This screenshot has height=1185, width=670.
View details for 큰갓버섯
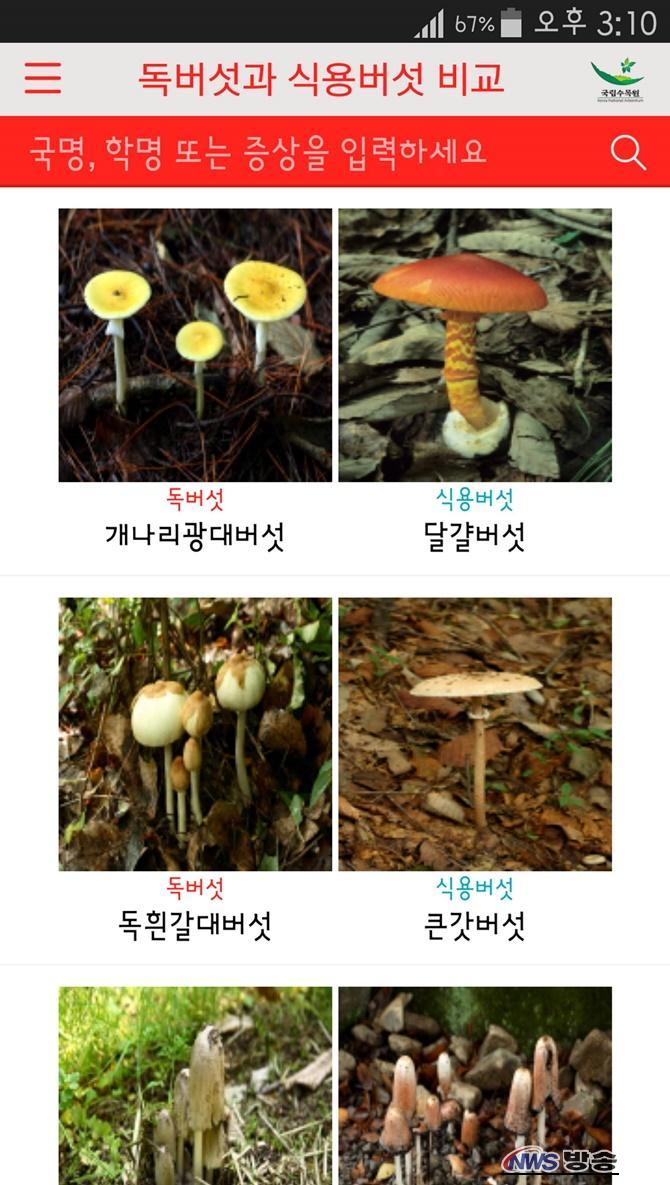click(x=475, y=771)
